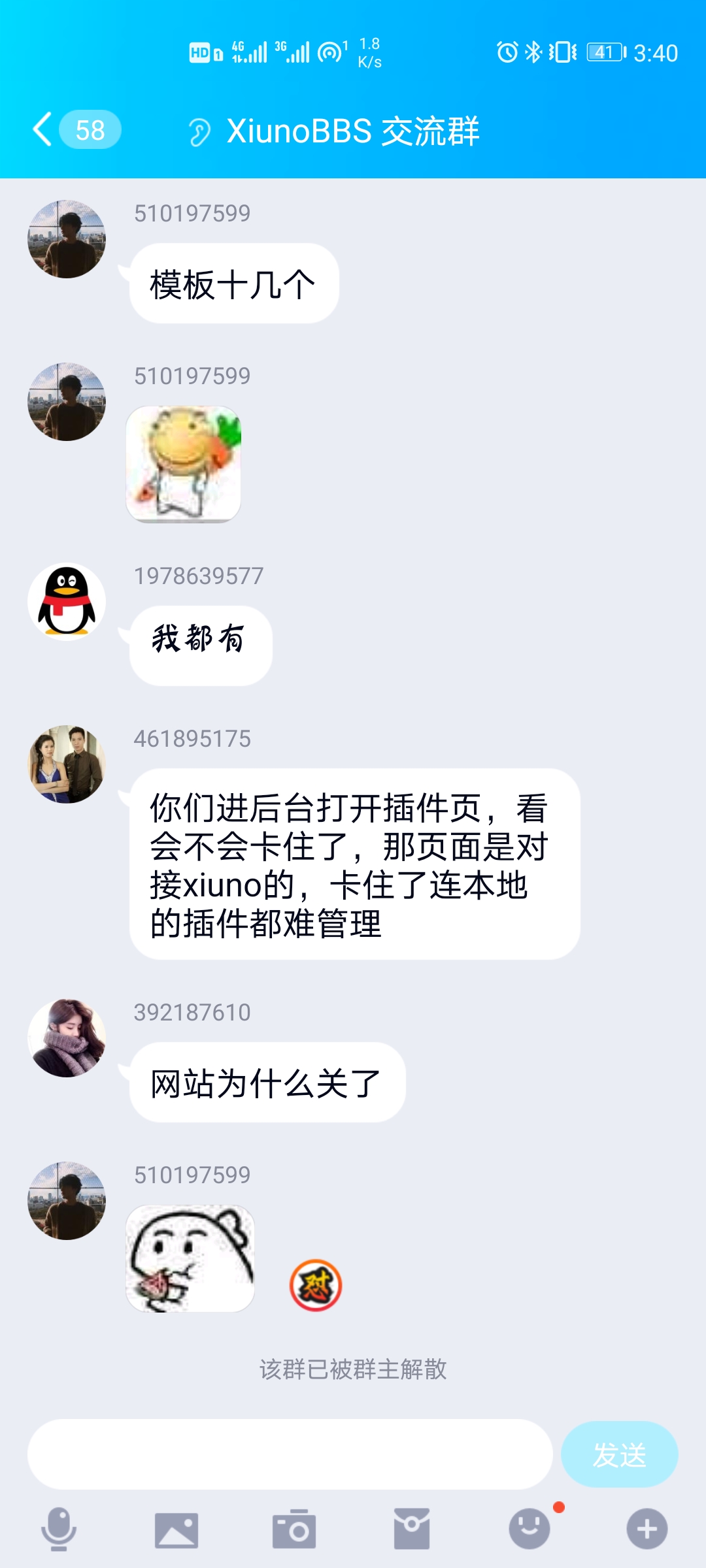Open the watermelon-eating sticker image
This screenshot has height=1568, width=706.
coord(190,1258)
